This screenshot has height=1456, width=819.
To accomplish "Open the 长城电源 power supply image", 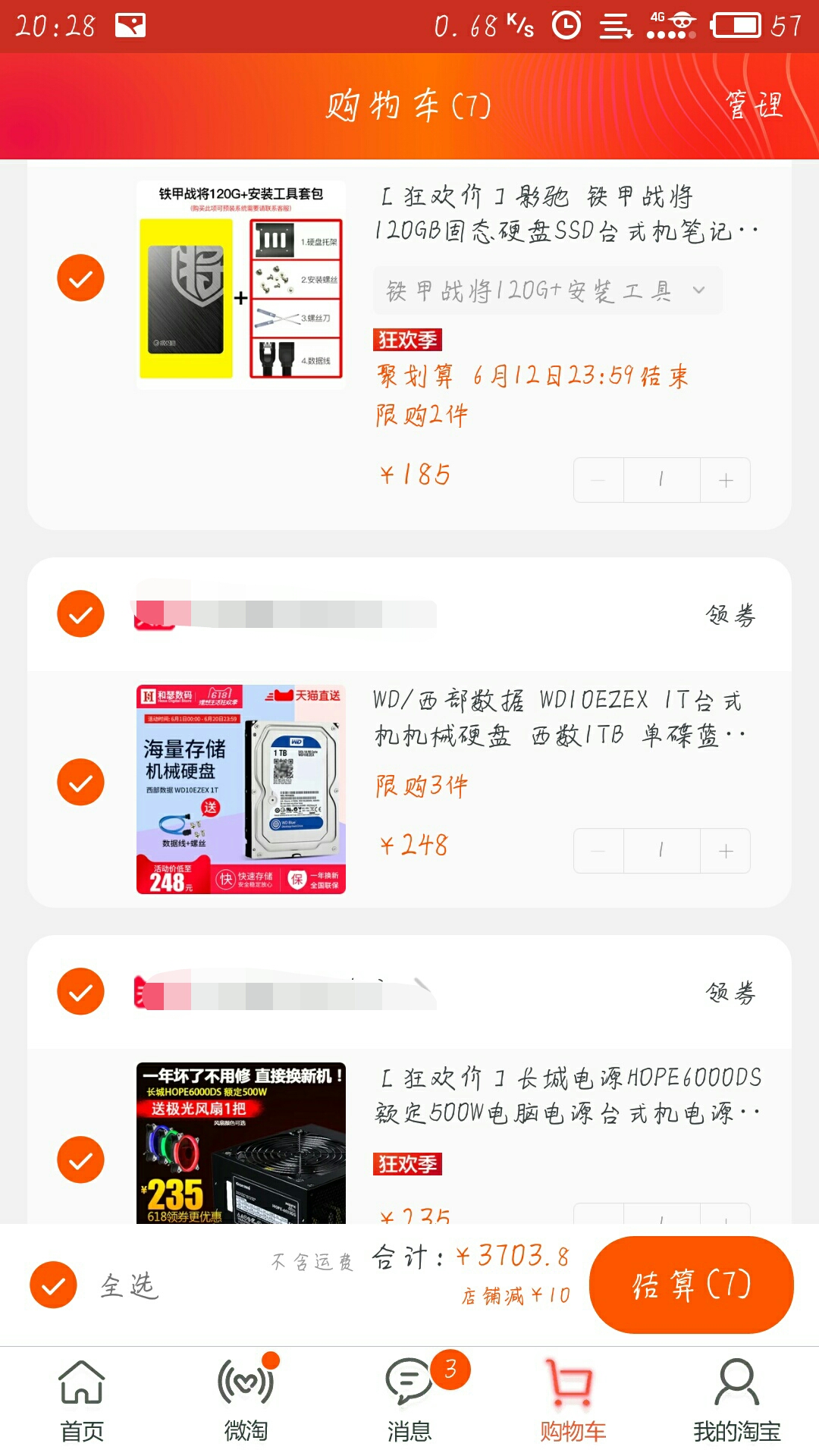I will [x=241, y=1143].
